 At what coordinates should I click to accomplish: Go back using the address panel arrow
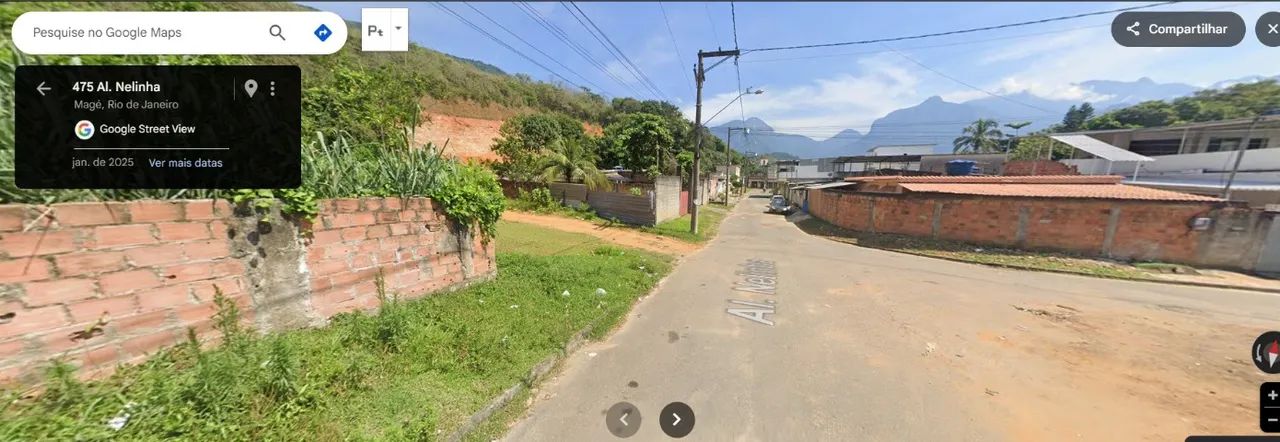(44, 88)
